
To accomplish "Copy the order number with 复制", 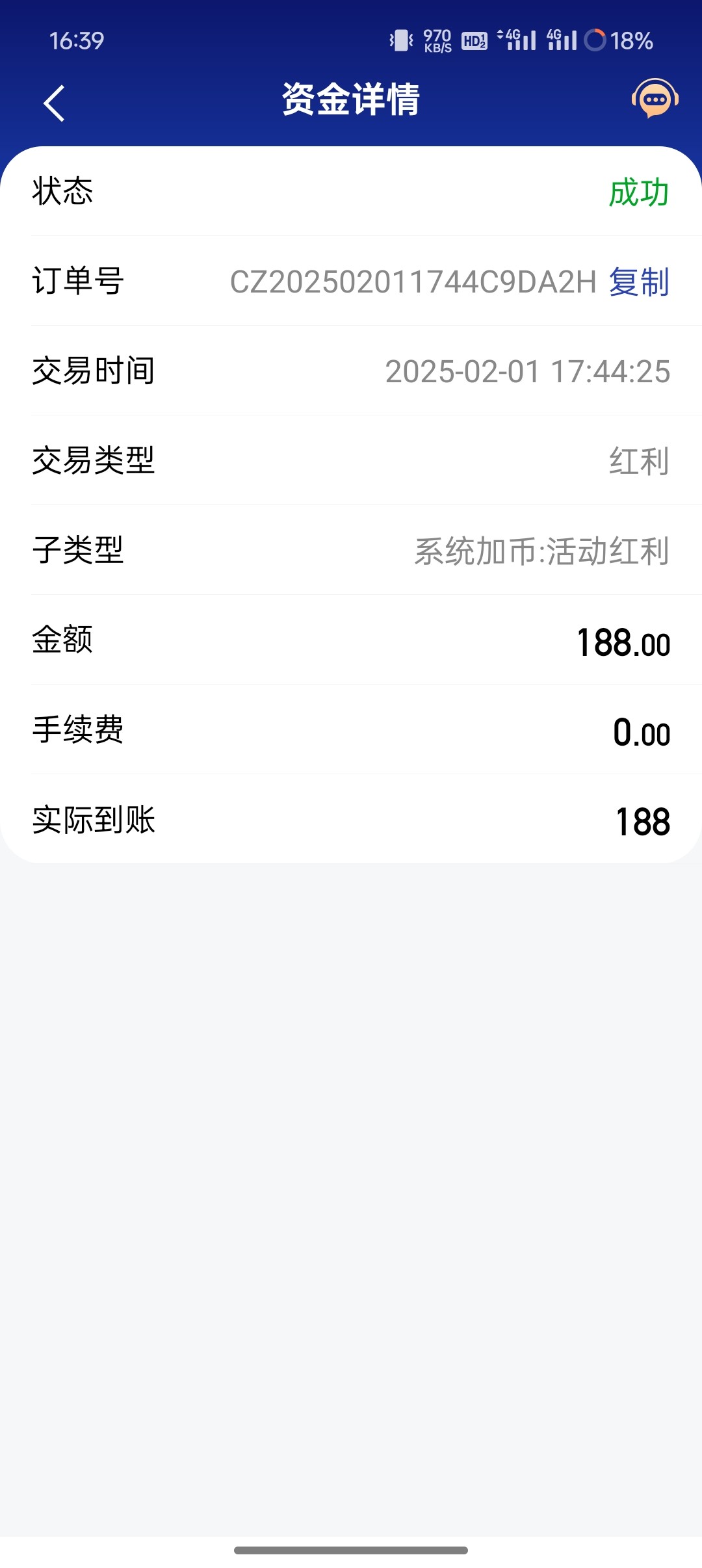I will tap(639, 282).
